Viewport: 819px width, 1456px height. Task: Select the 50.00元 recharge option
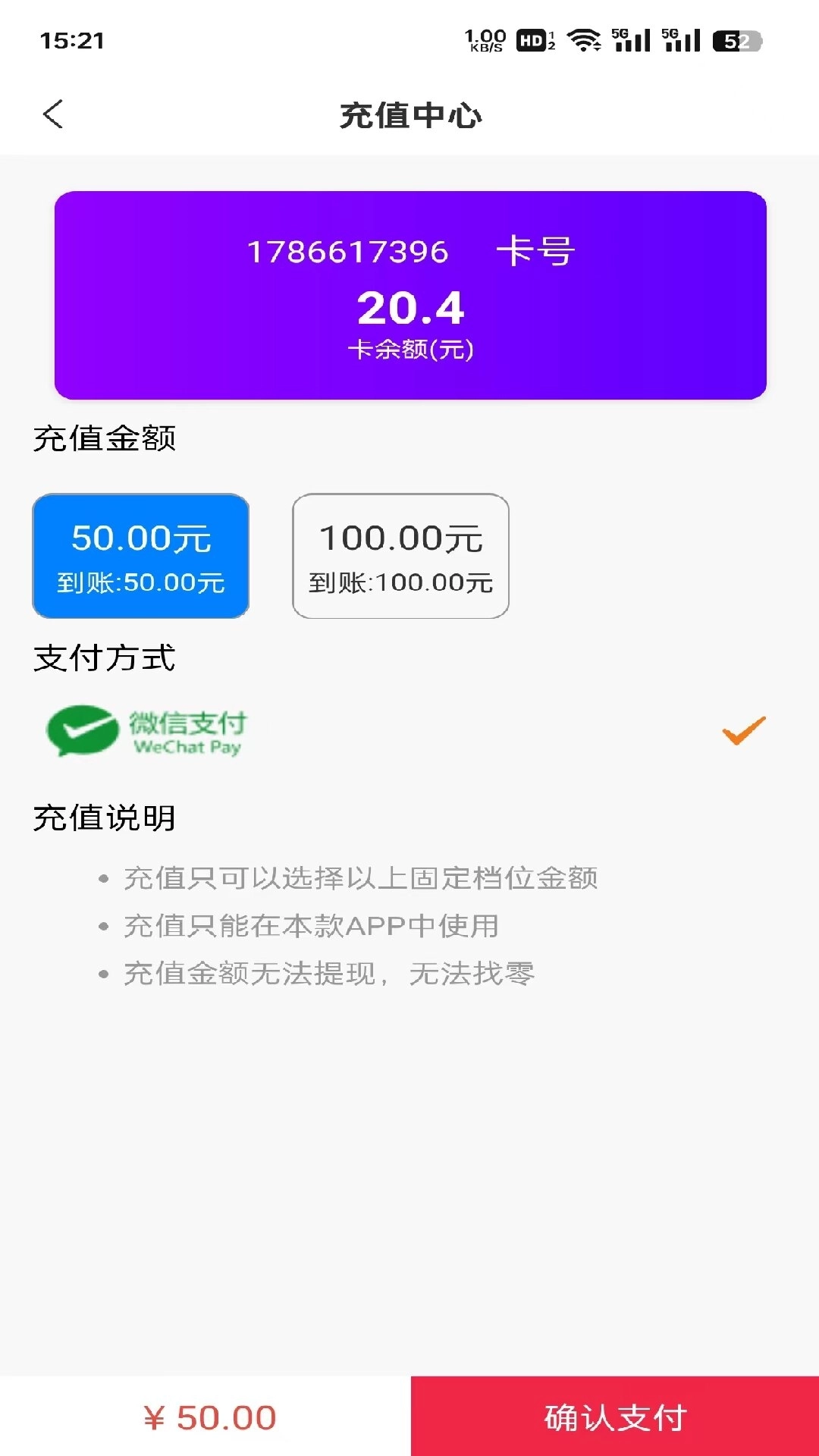click(x=140, y=555)
